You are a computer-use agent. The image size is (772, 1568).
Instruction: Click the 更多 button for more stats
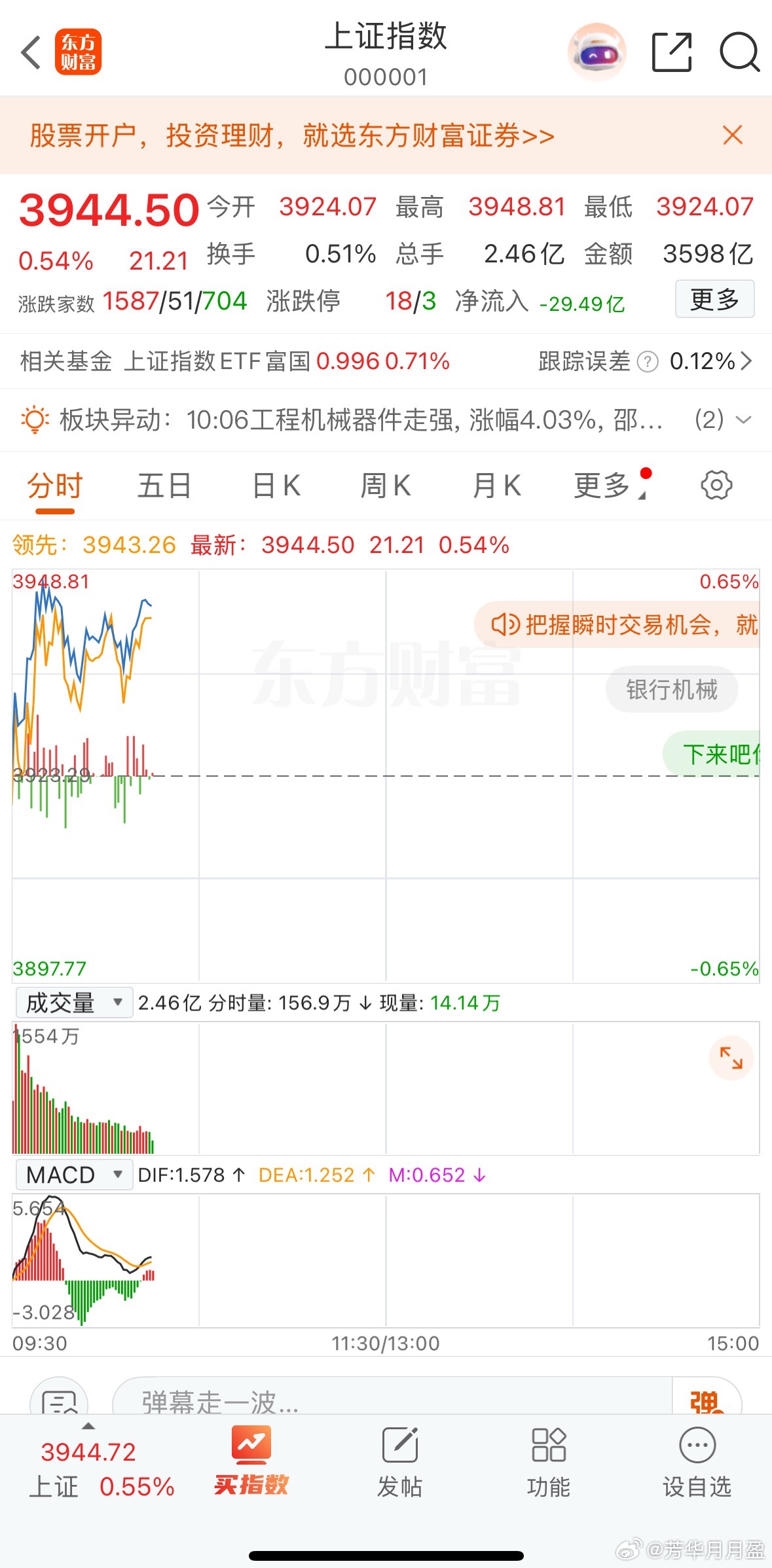click(714, 298)
